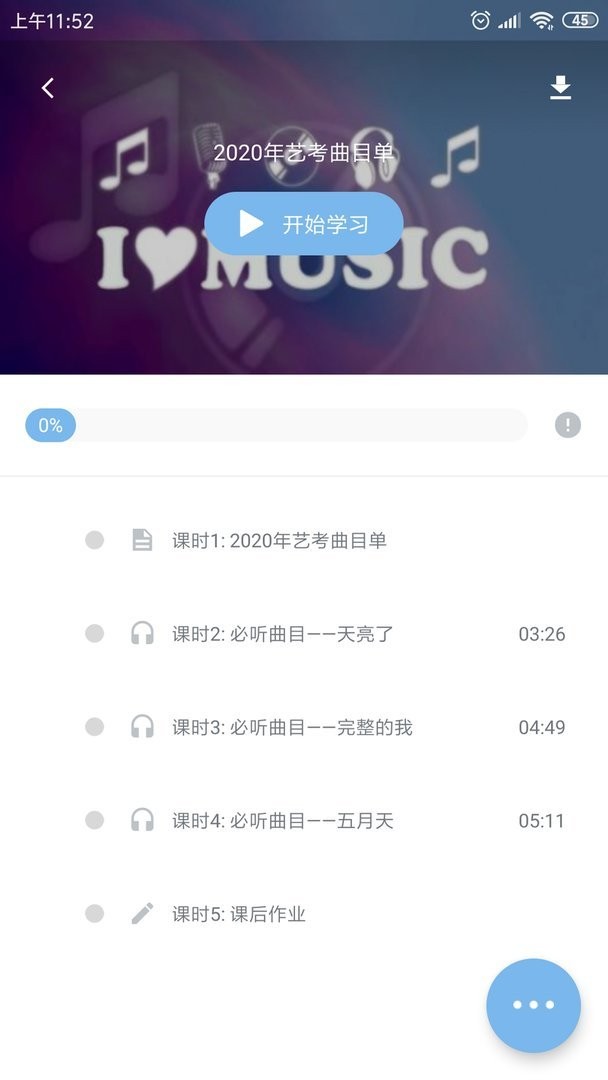Play 课时3: 必听曲目——完整的我
This screenshot has width=608, height=1080.
tap(292, 728)
